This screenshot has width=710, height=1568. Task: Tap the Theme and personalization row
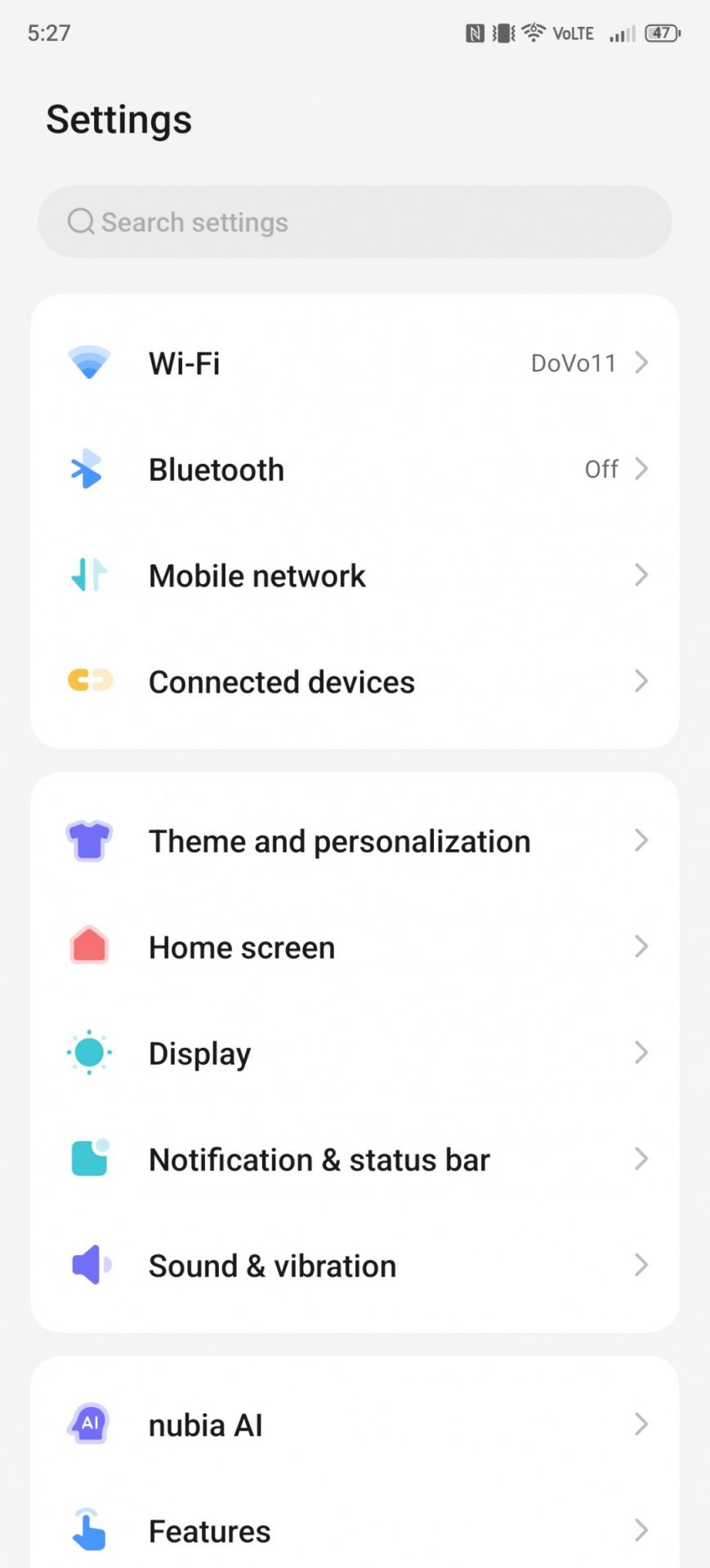(x=355, y=840)
